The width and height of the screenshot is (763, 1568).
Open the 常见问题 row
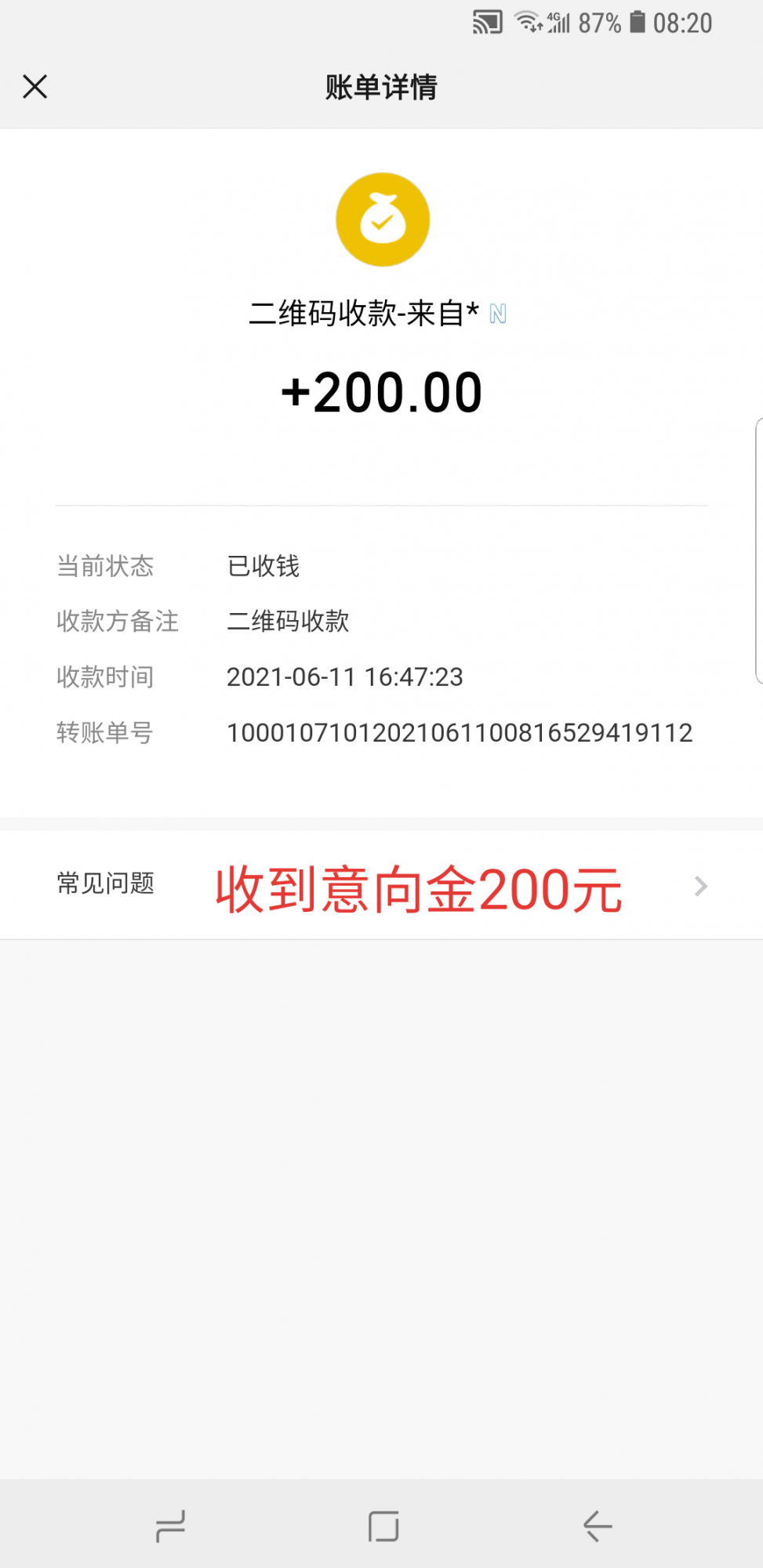point(381,886)
